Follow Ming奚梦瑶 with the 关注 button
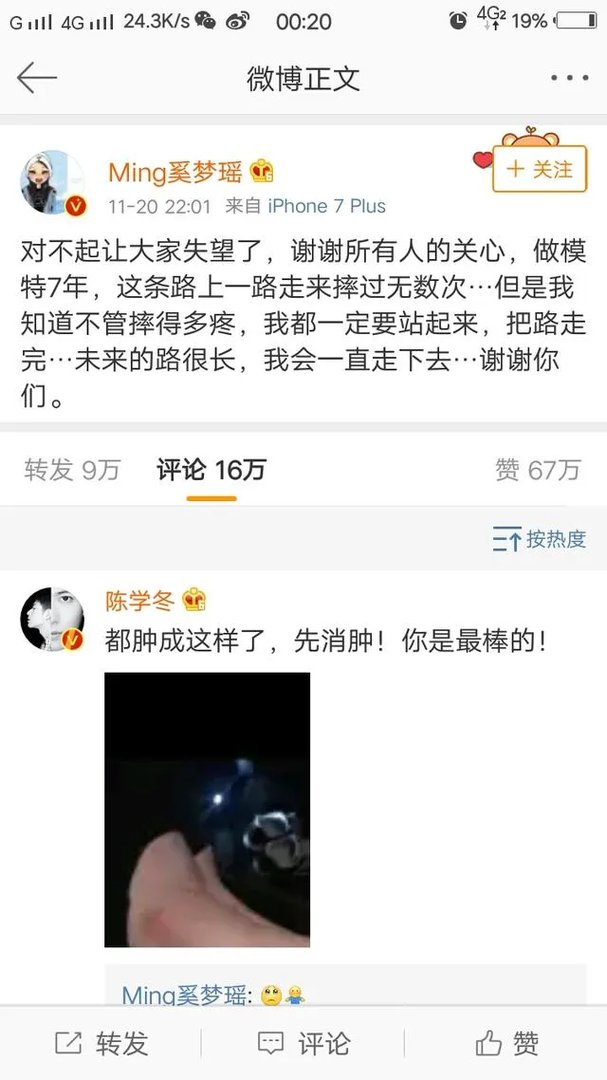The width and height of the screenshot is (607, 1080). coord(539,169)
